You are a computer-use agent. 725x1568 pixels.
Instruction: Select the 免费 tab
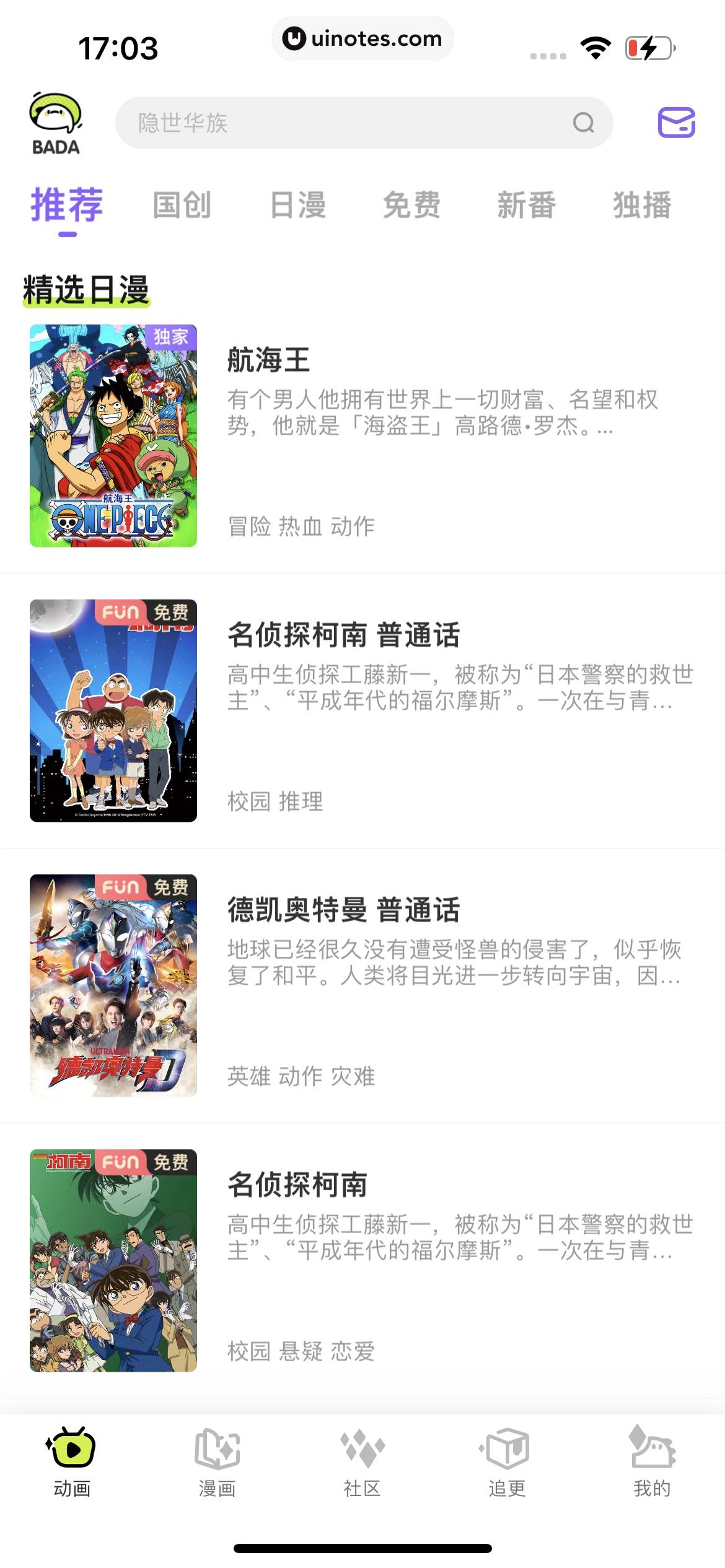tap(411, 205)
